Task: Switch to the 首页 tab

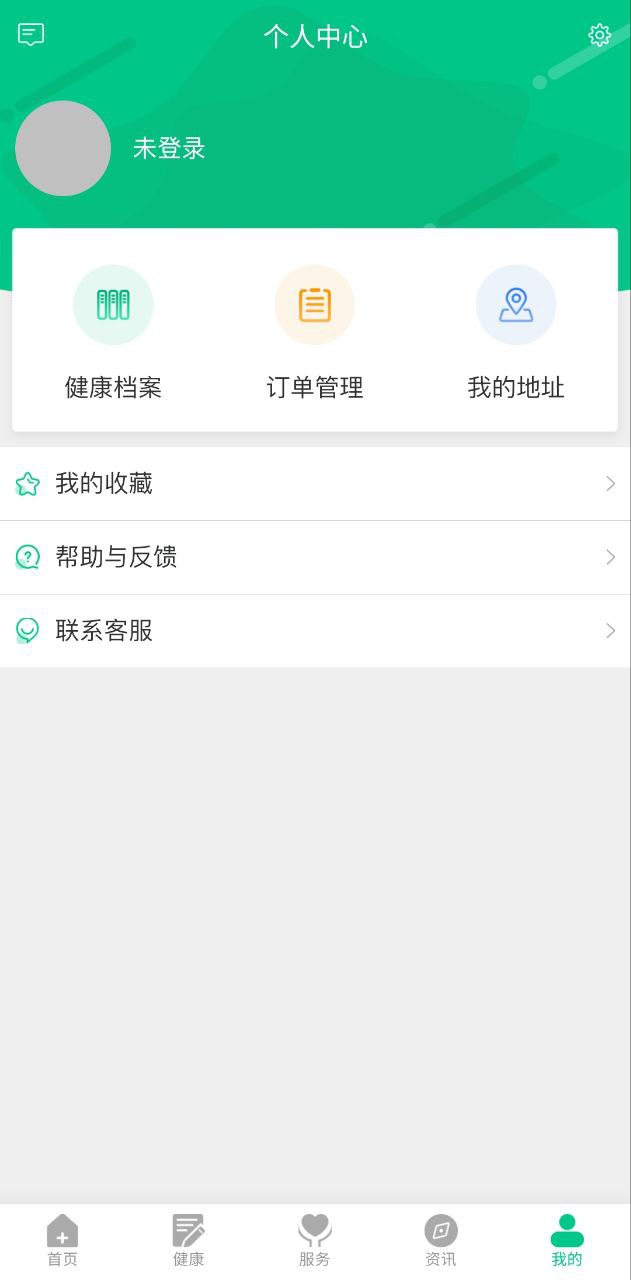Action: [62, 1240]
